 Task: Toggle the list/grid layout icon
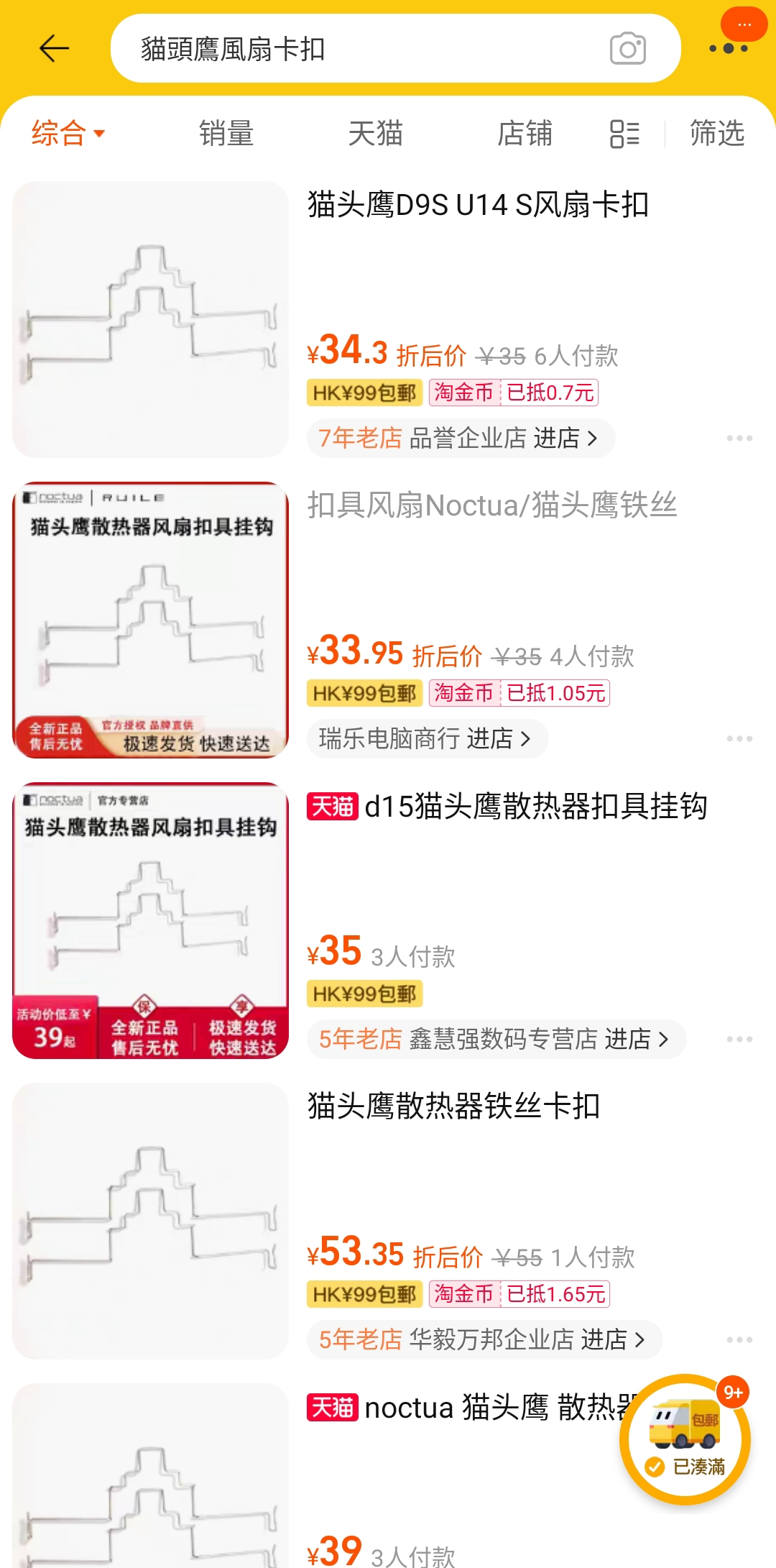click(624, 134)
